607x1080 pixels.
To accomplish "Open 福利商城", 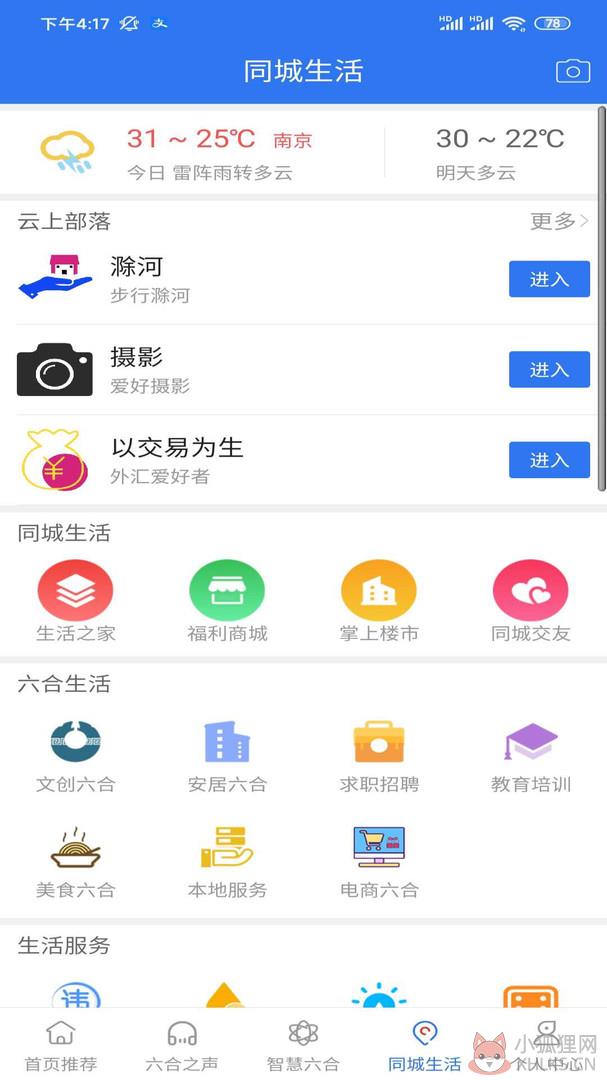I will [x=227, y=601].
